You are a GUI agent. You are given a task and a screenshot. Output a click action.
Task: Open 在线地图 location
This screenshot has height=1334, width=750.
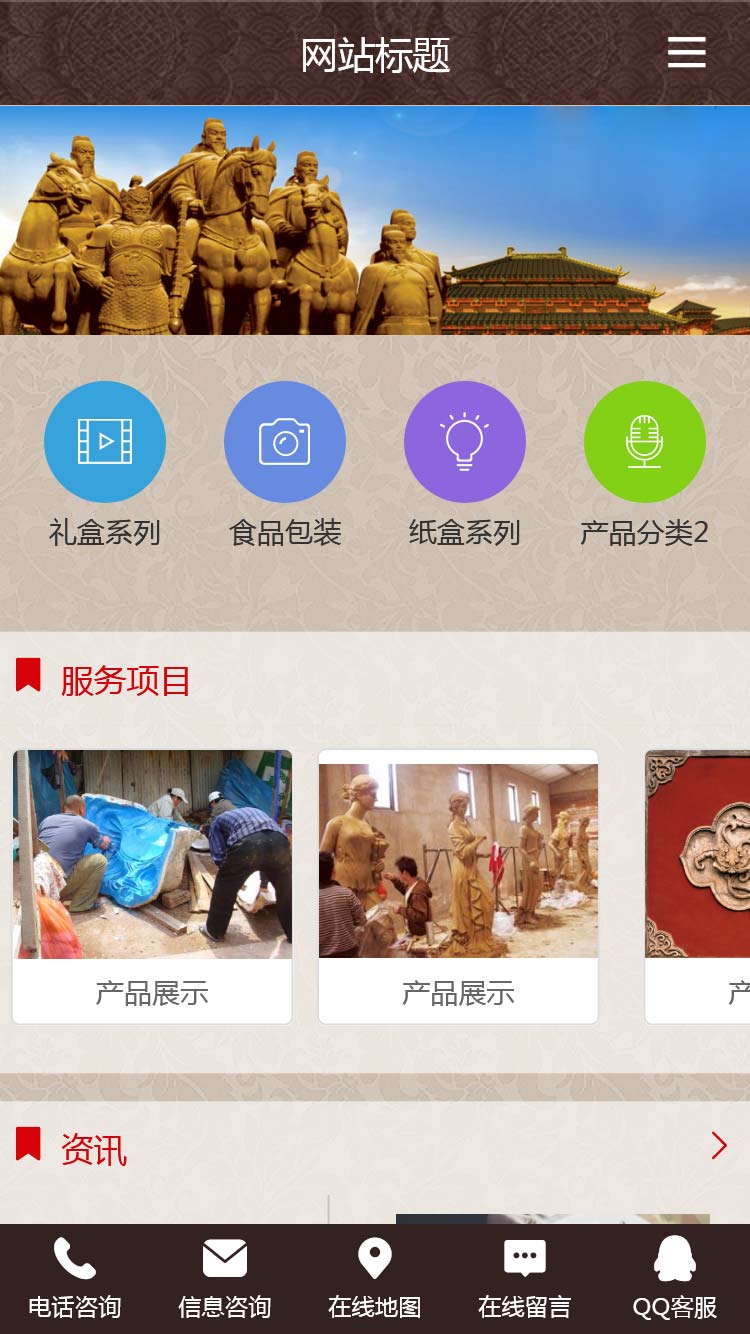(x=375, y=1278)
